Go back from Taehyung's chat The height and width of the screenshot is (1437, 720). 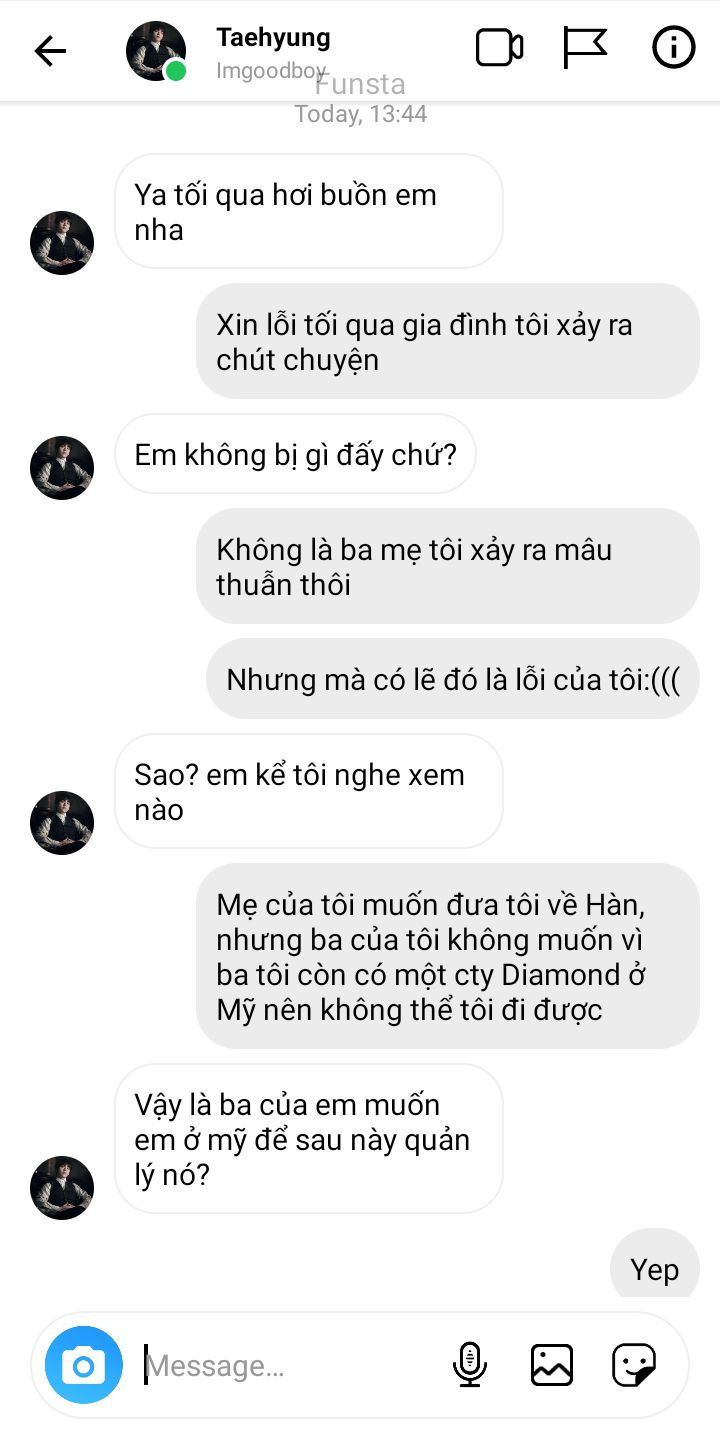50,51
